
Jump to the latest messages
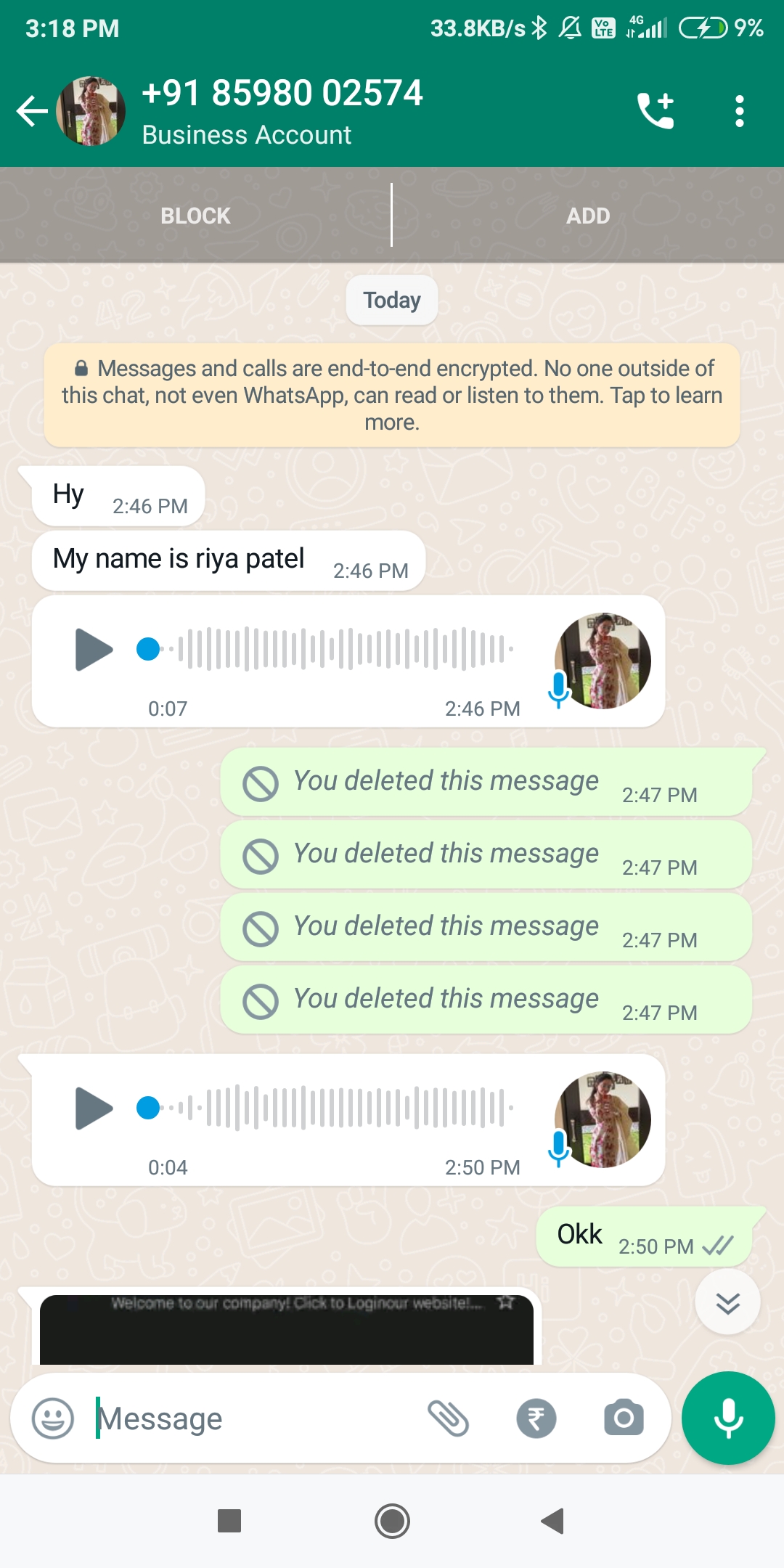point(727,1302)
